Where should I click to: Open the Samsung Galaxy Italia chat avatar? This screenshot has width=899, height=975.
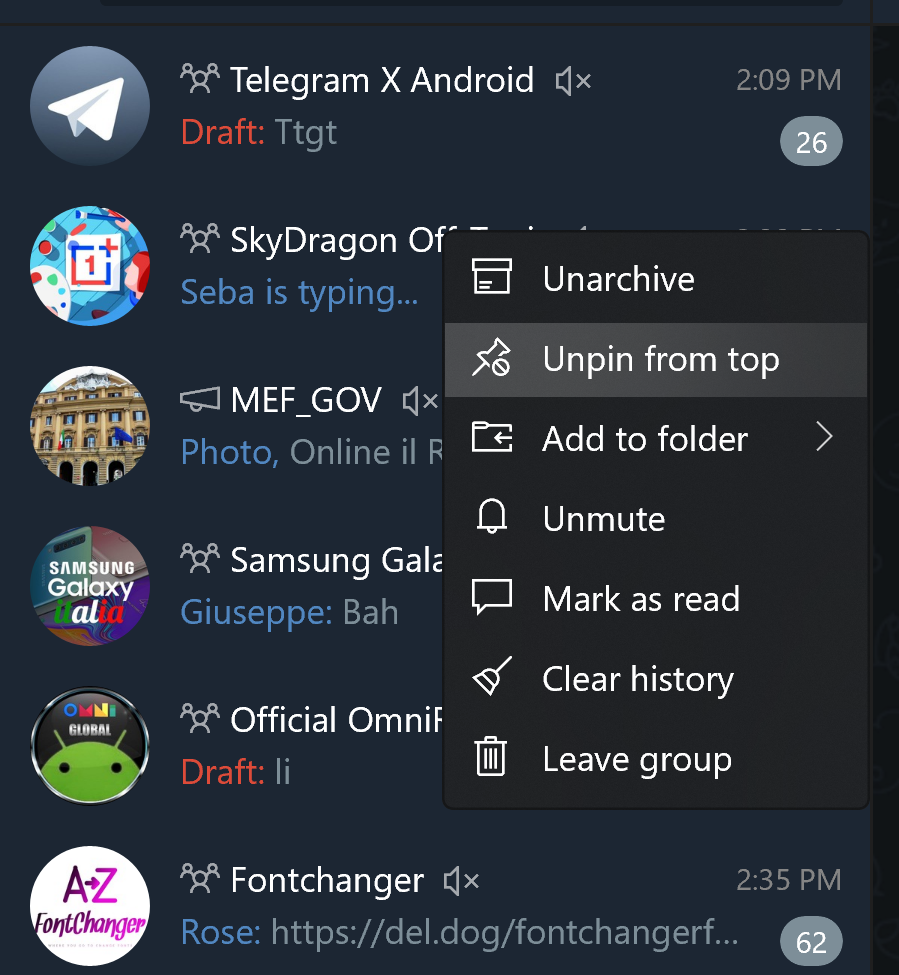pos(90,585)
